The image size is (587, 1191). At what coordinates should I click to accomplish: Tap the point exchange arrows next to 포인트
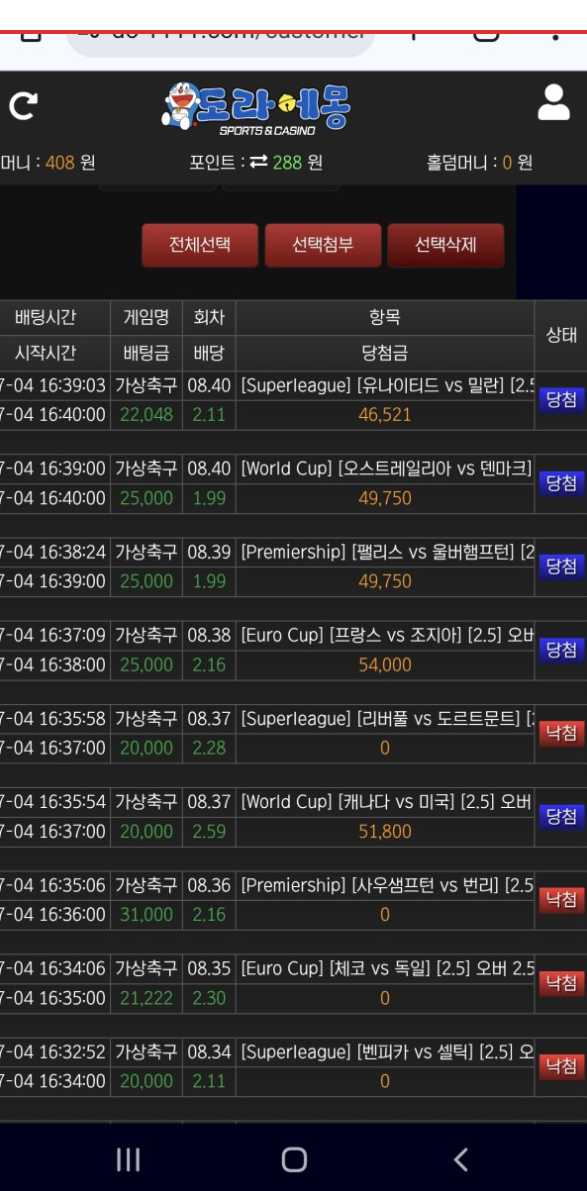pos(259,162)
